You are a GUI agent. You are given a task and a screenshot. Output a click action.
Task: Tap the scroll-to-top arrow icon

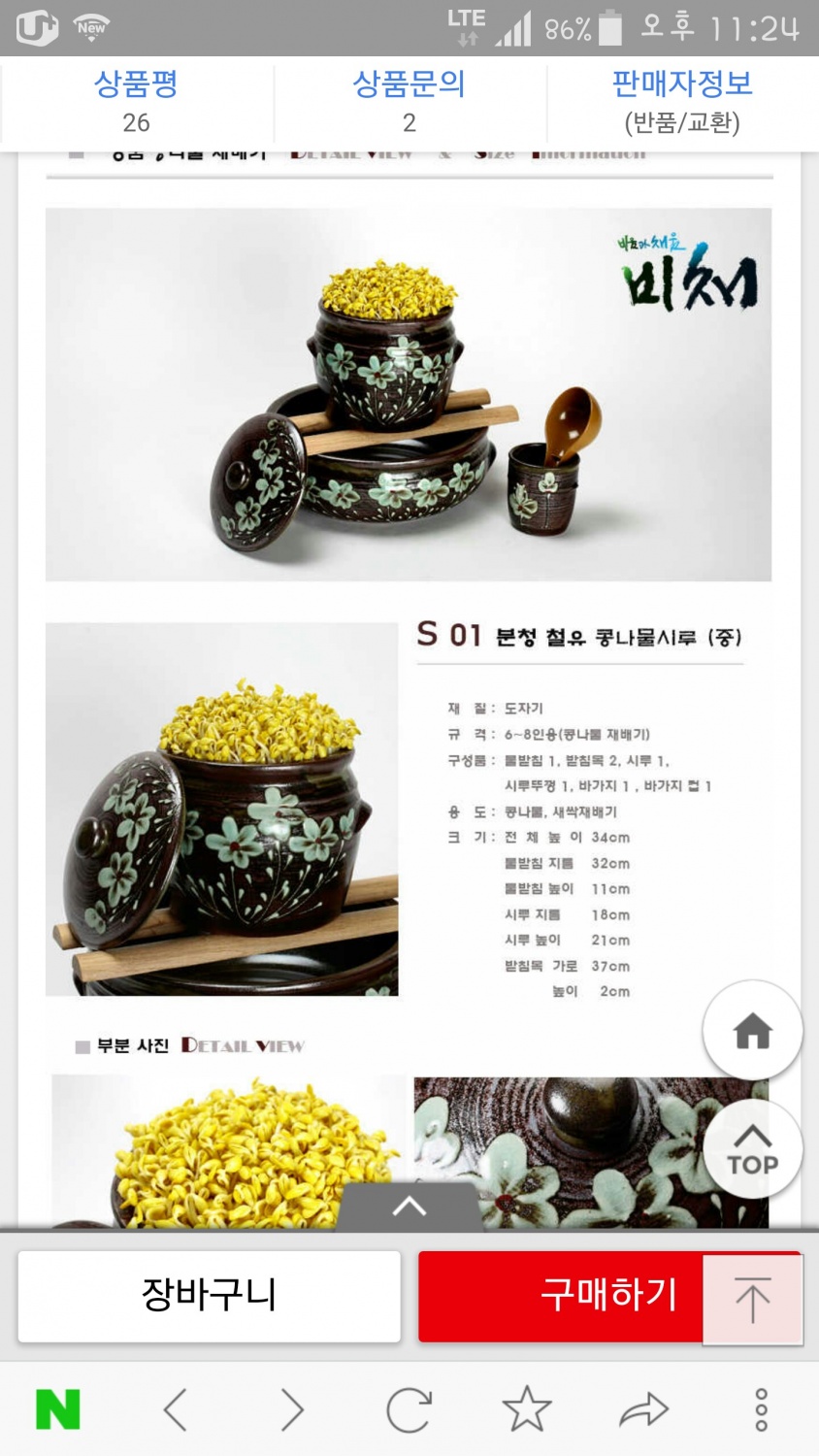tap(752, 1300)
